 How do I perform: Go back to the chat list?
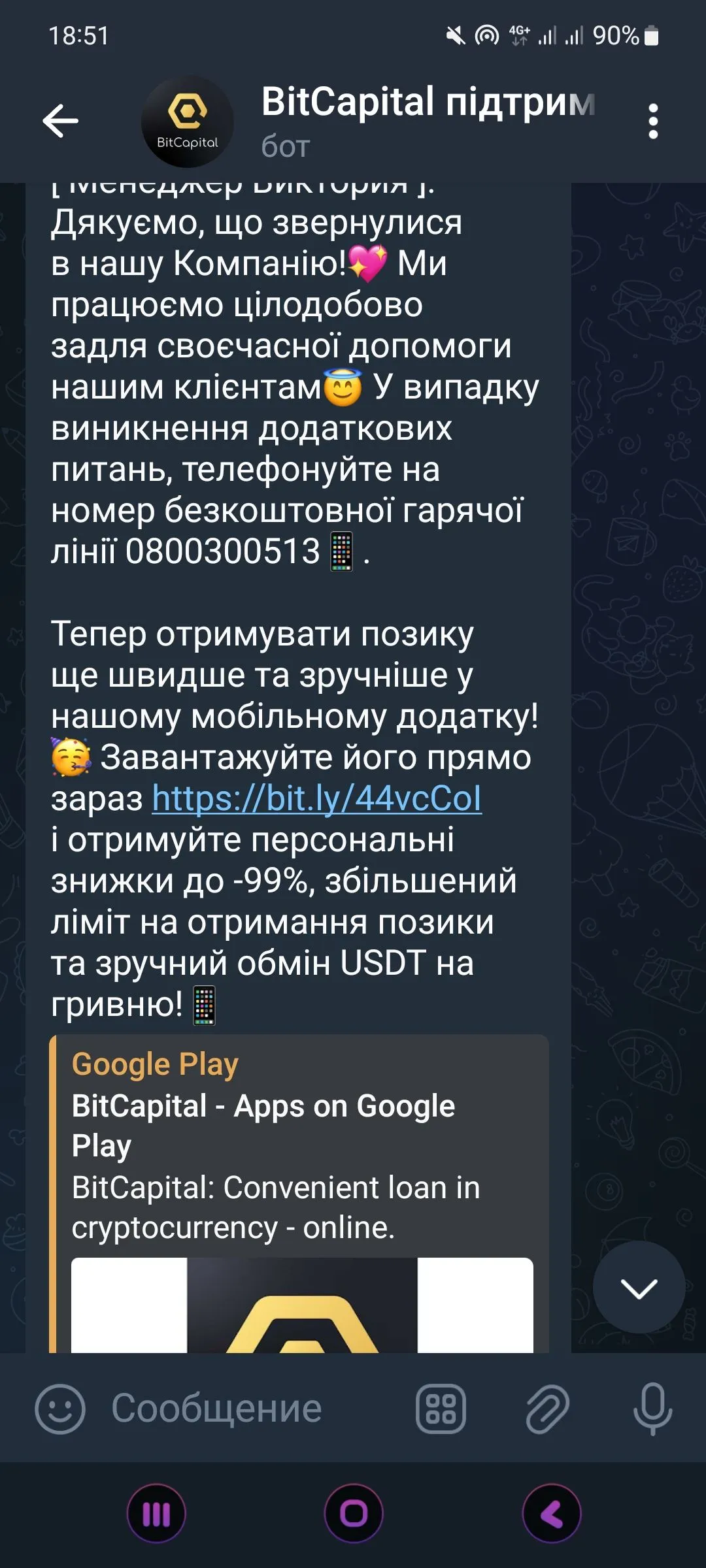click(x=61, y=121)
